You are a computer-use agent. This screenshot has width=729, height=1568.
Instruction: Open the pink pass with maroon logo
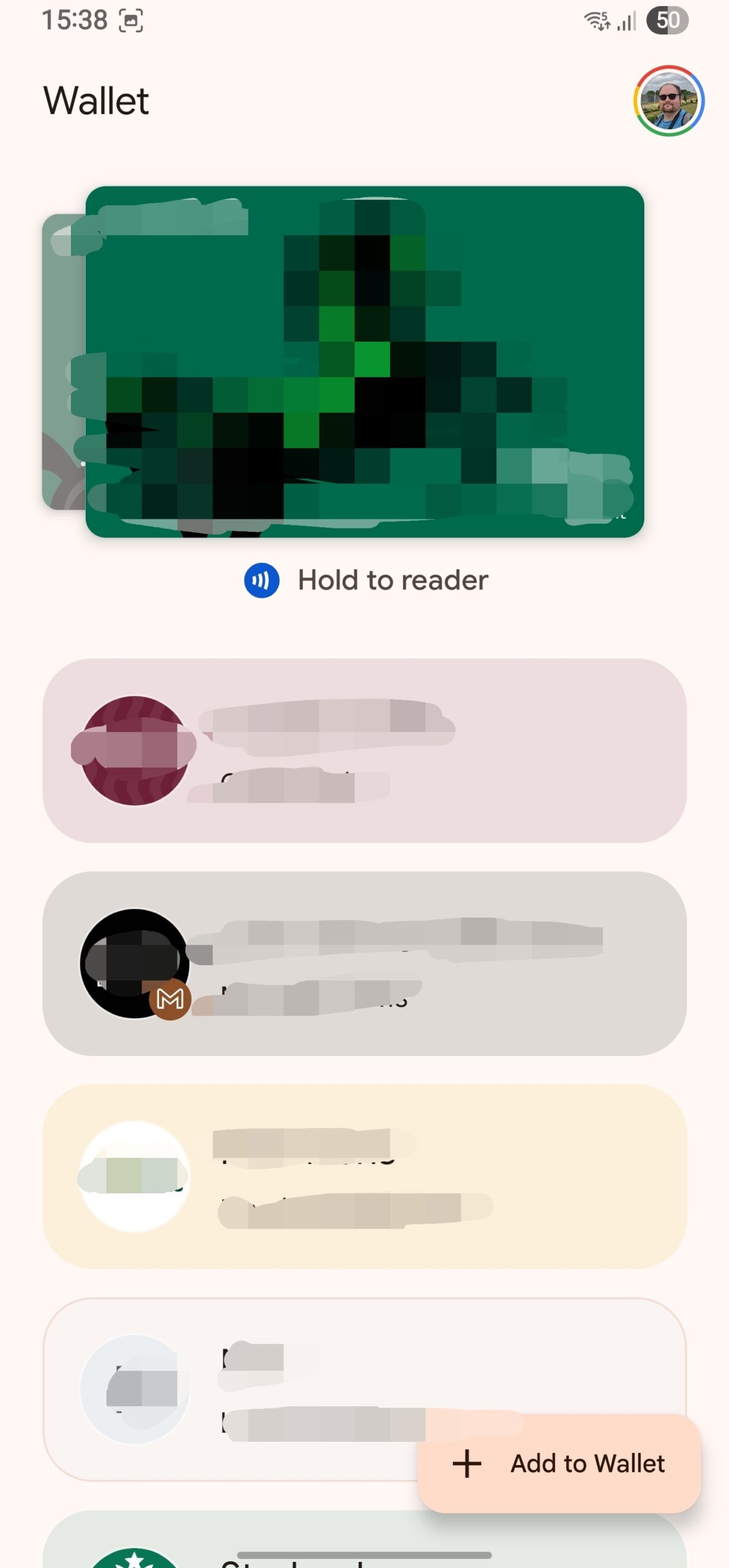coord(365,750)
